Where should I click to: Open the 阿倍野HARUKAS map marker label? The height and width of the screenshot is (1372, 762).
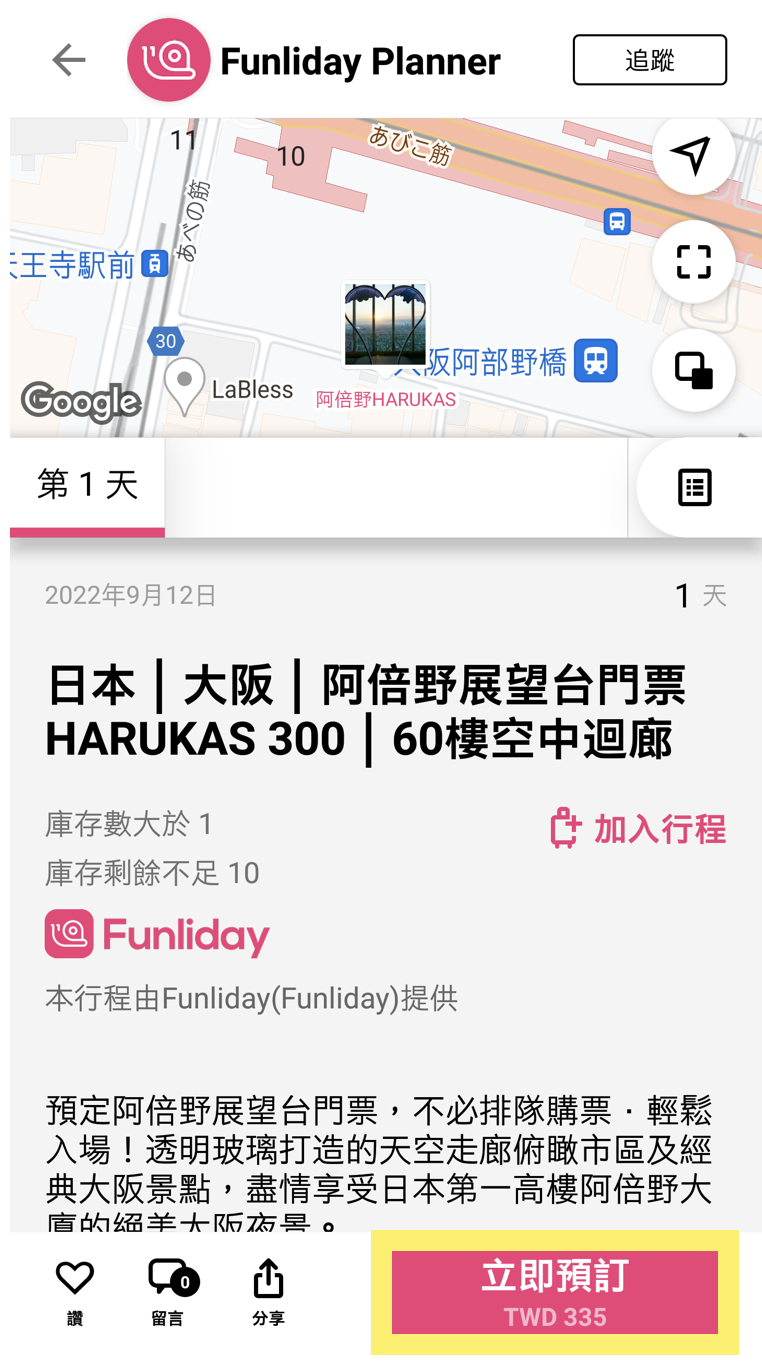pyautogui.click(x=386, y=398)
